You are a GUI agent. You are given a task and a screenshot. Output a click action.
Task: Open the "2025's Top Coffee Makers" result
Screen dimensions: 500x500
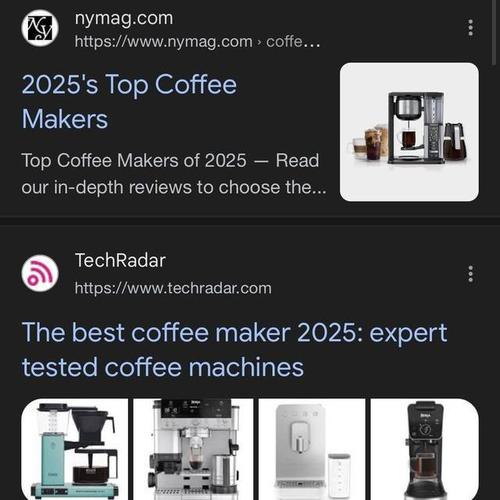129,102
